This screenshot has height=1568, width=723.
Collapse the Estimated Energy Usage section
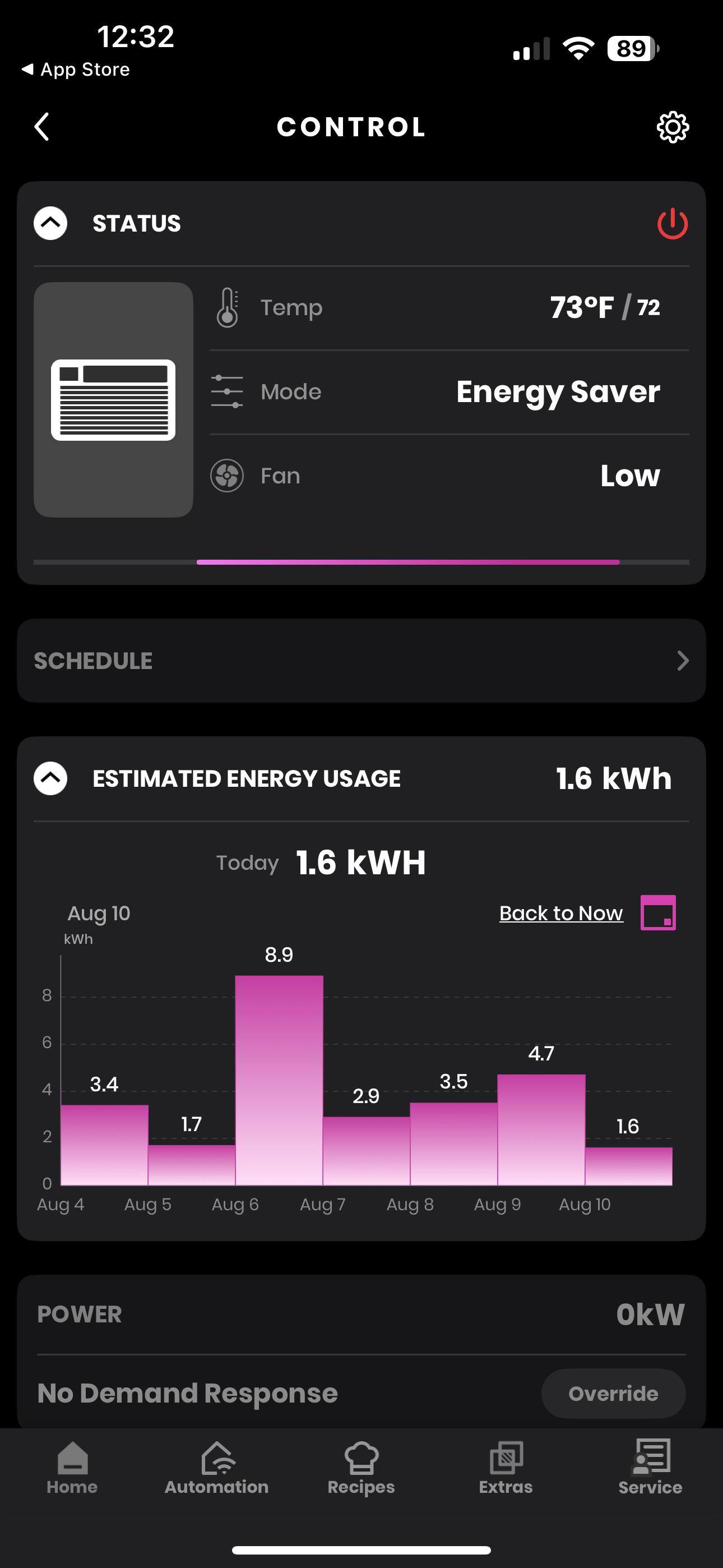[x=50, y=778]
